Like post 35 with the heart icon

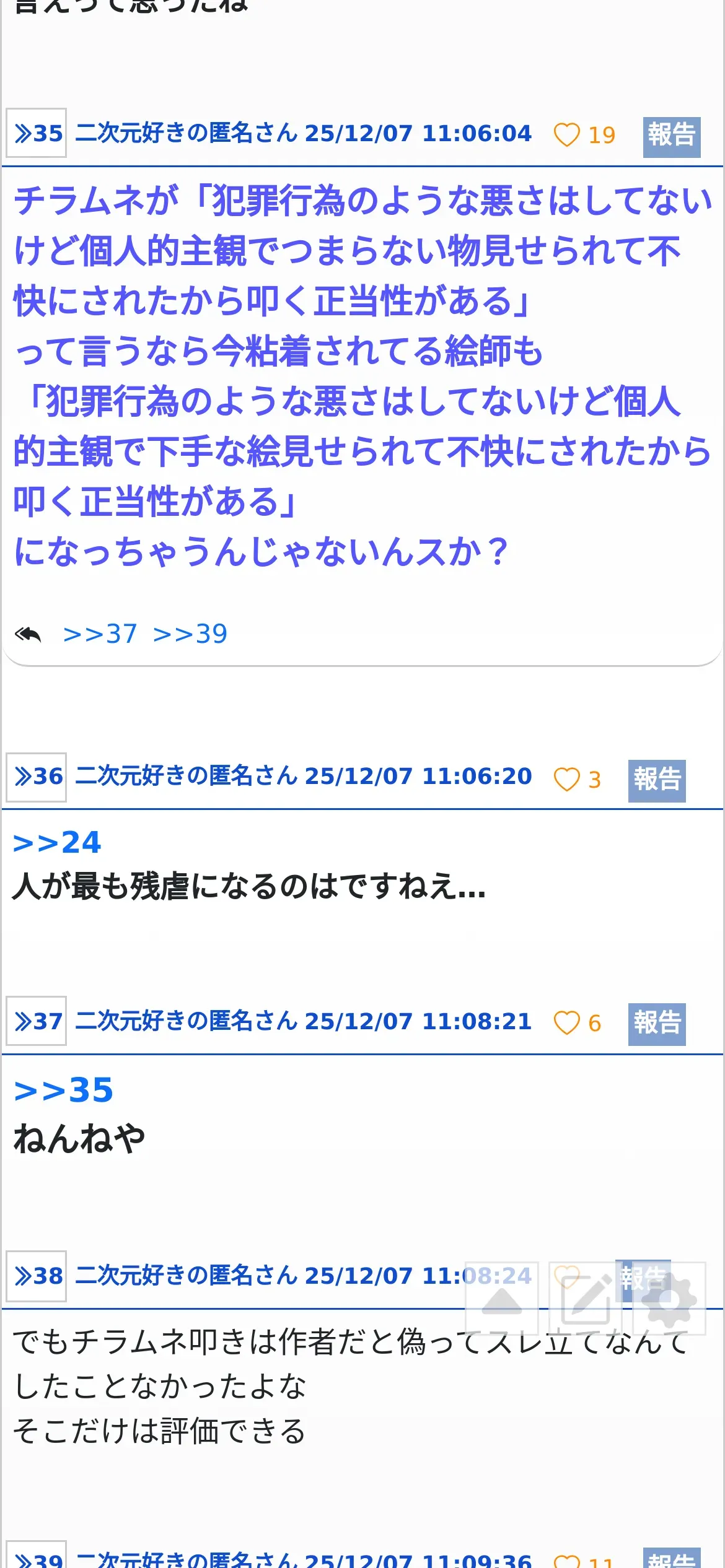point(566,134)
